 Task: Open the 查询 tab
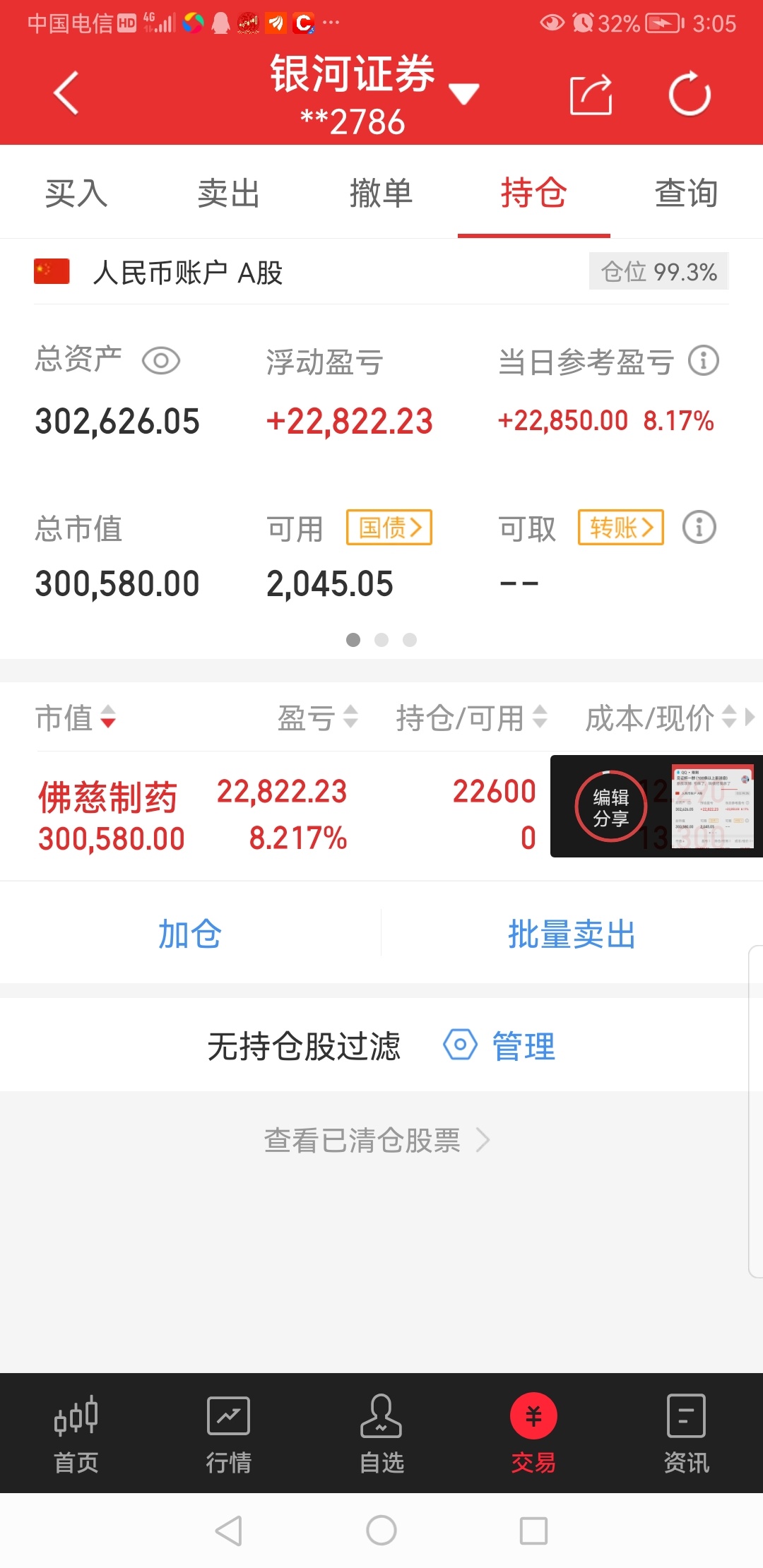687,193
